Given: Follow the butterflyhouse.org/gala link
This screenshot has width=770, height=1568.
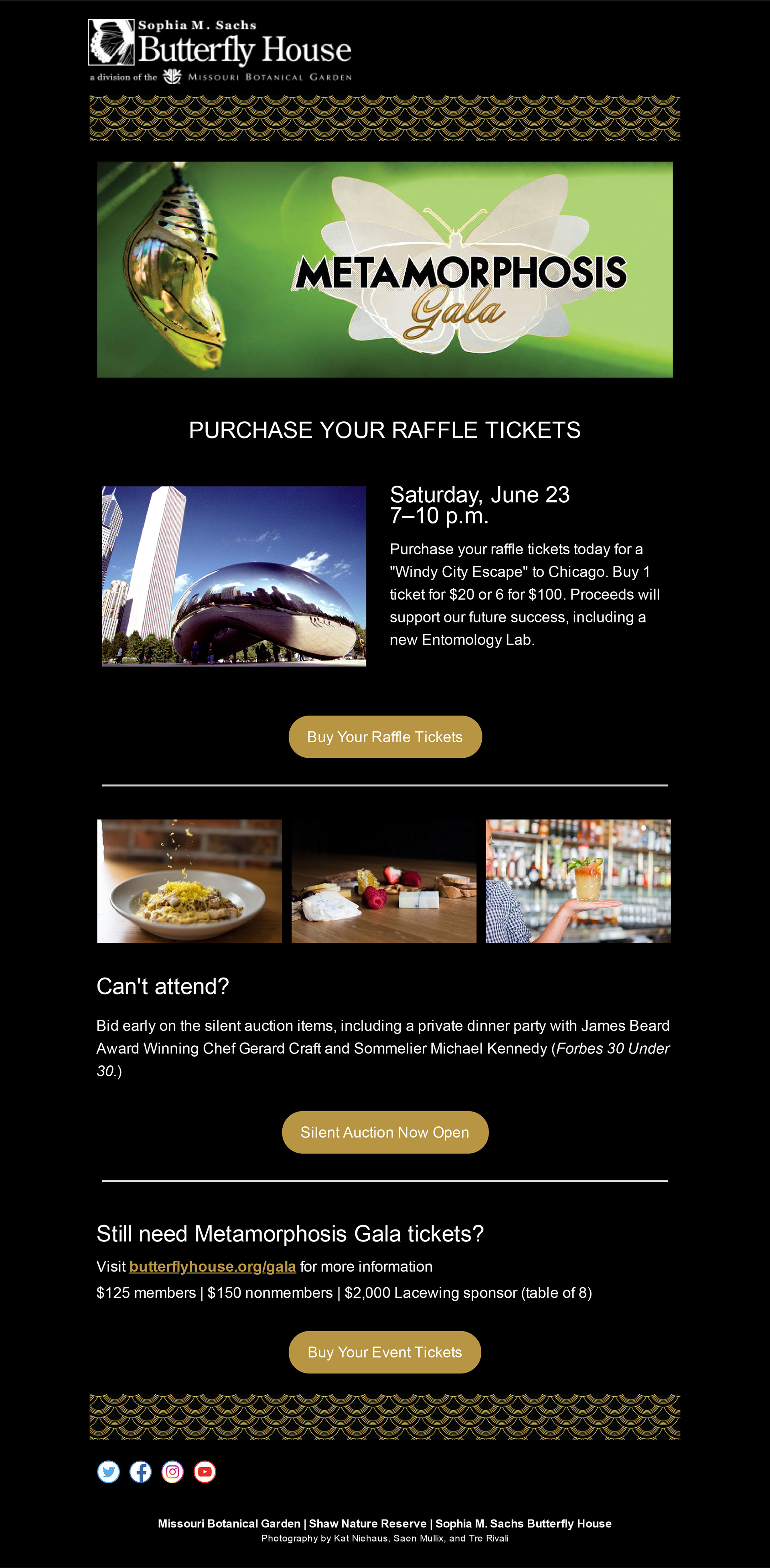Looking at the screenshot, I should 213,1266.
